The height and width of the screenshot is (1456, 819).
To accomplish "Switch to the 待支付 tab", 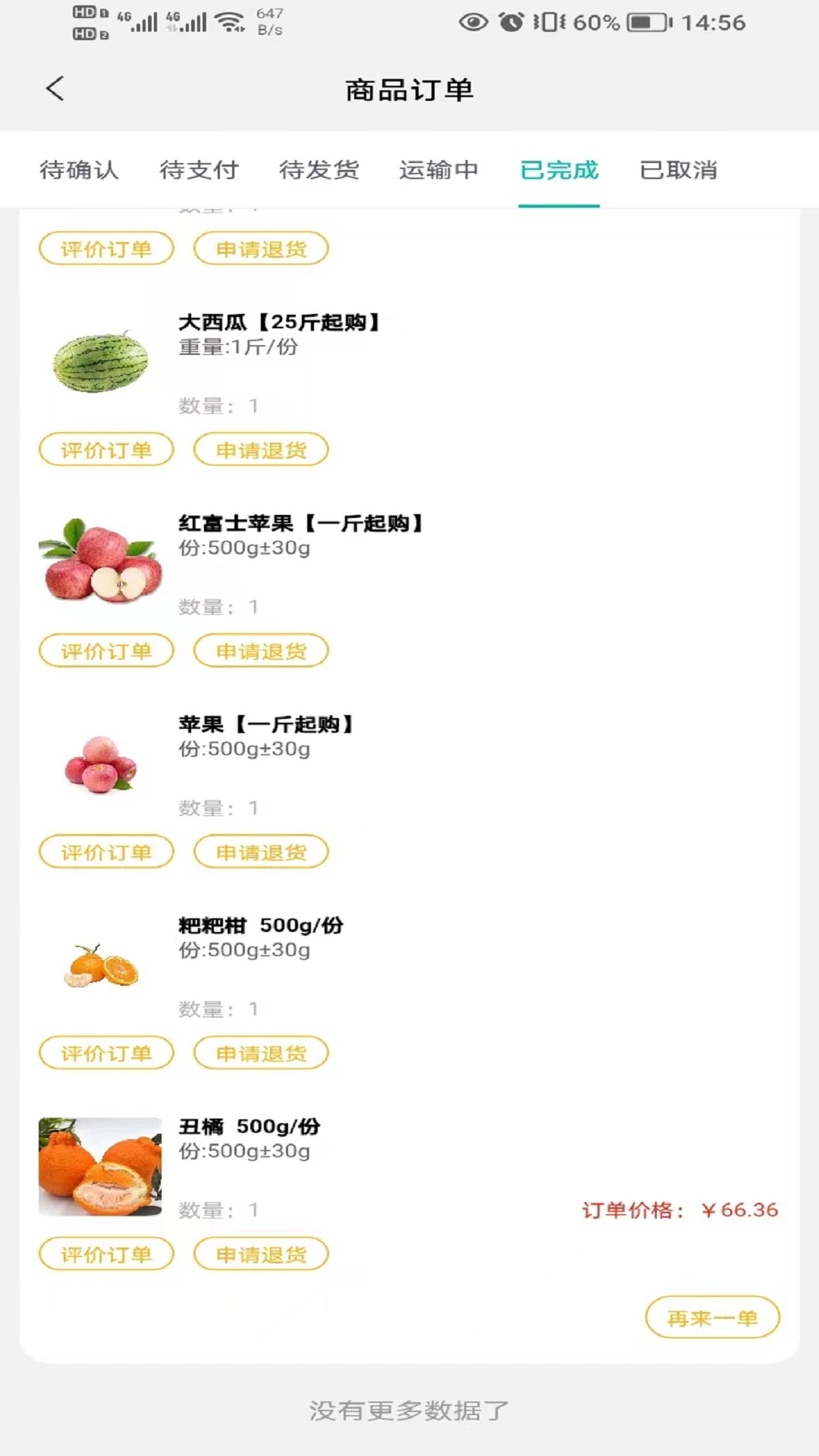I will click(199, 170).
